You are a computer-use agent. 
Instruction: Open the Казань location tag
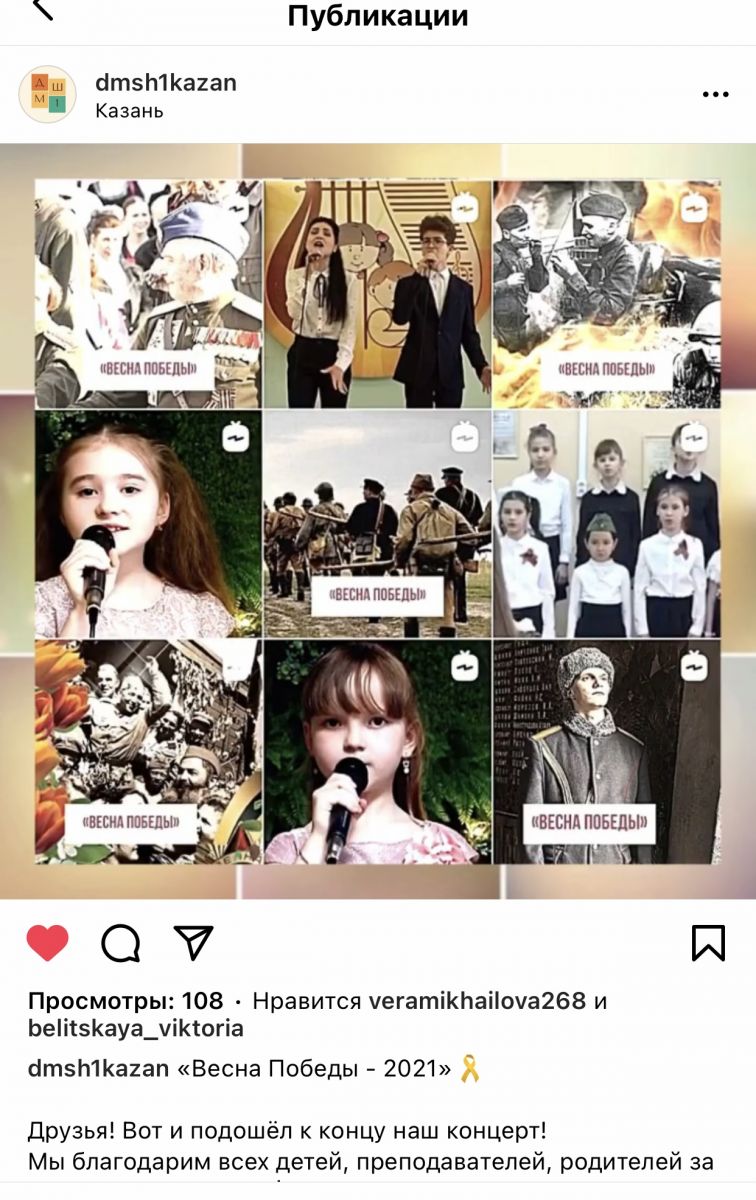click(x=129, y=111)
